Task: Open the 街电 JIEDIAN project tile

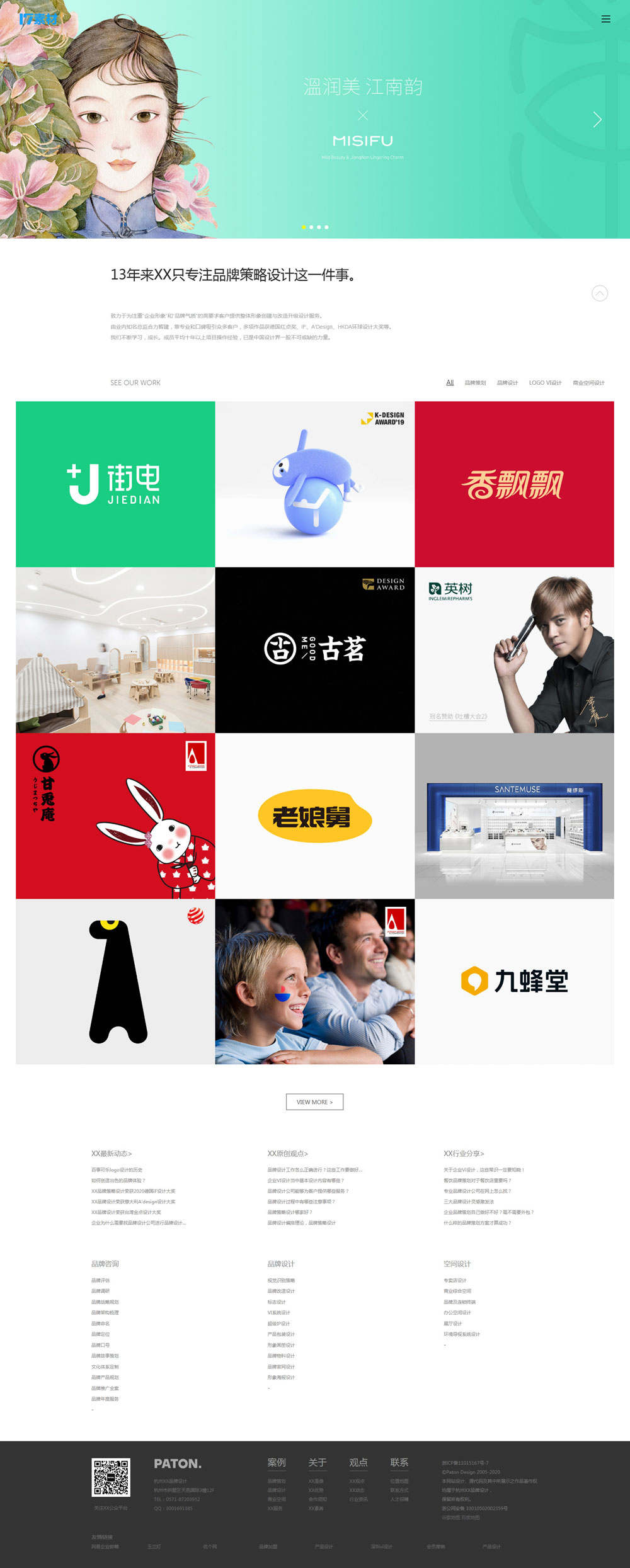Action: [x=115, y=484]
